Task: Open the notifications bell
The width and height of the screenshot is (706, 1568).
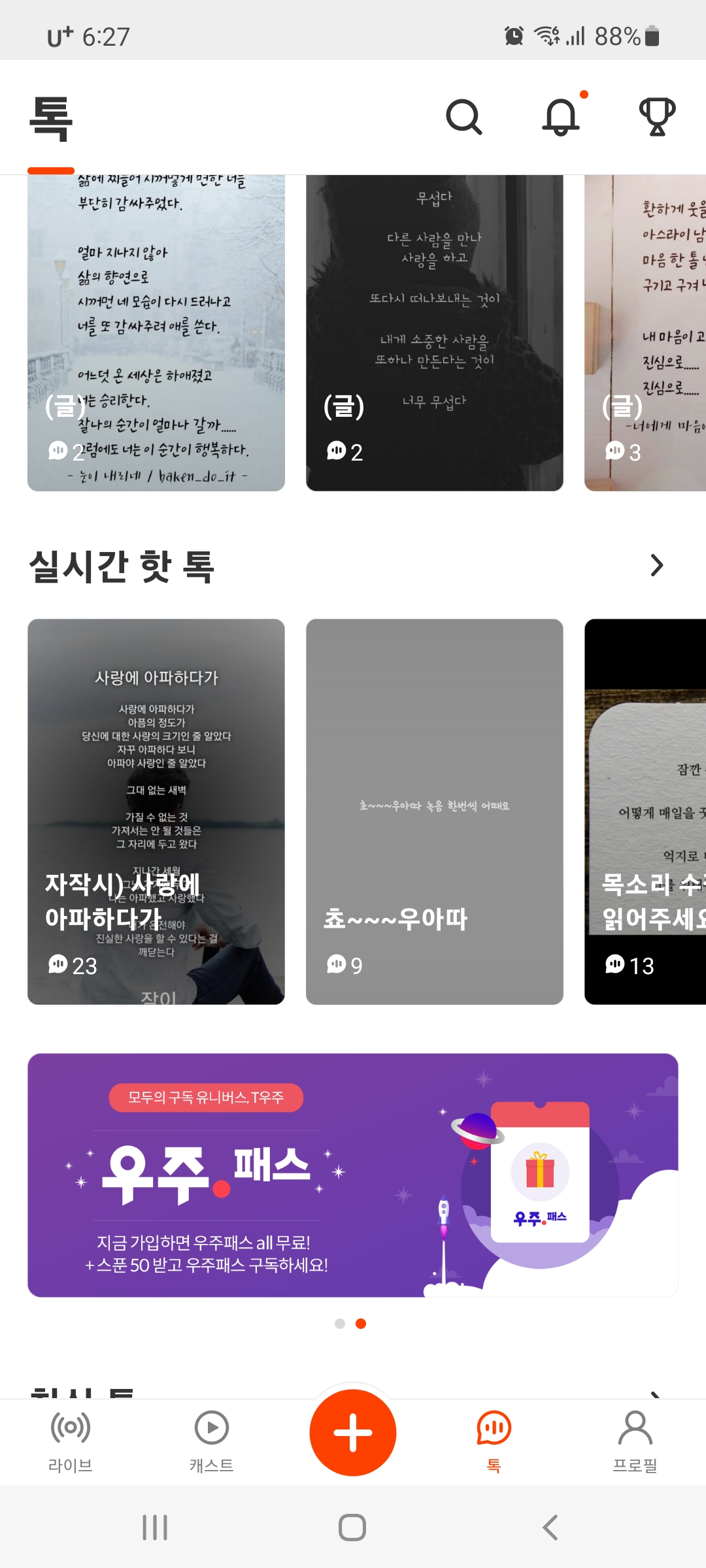Action: tap(561, 118)
